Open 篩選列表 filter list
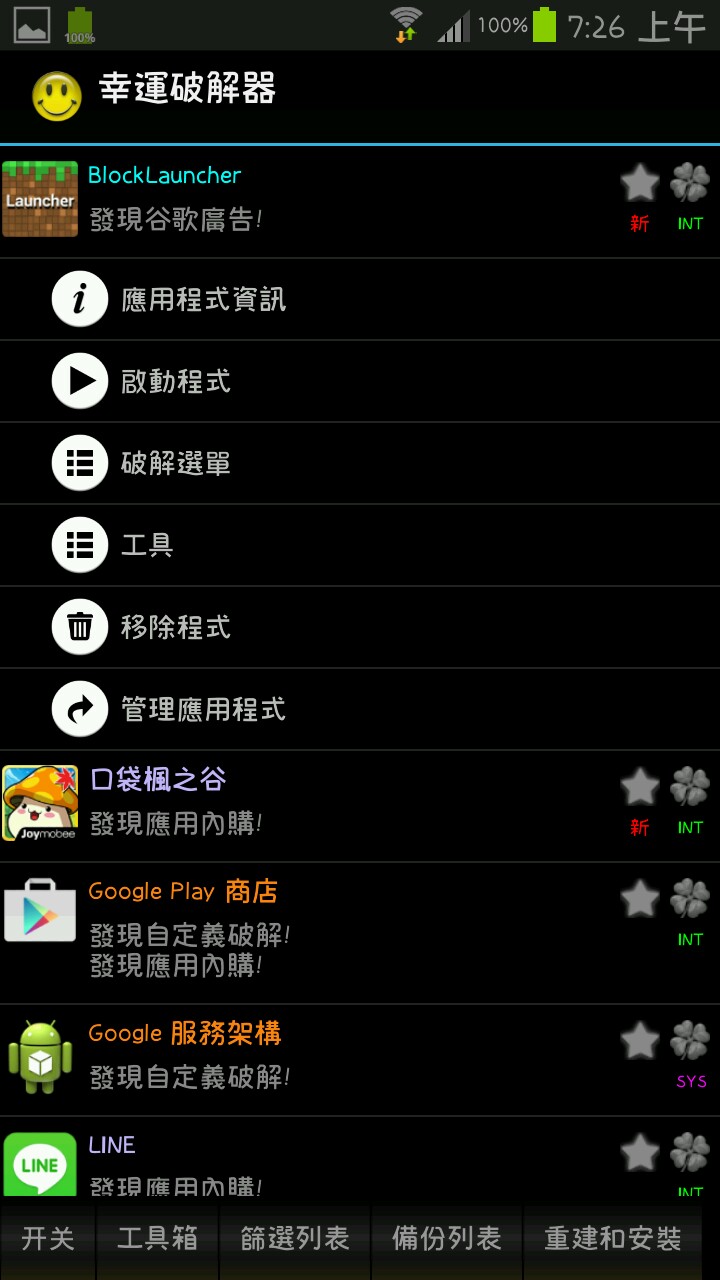The width and height of the screenshot is (720, 1280). [x=295, y=1240]
